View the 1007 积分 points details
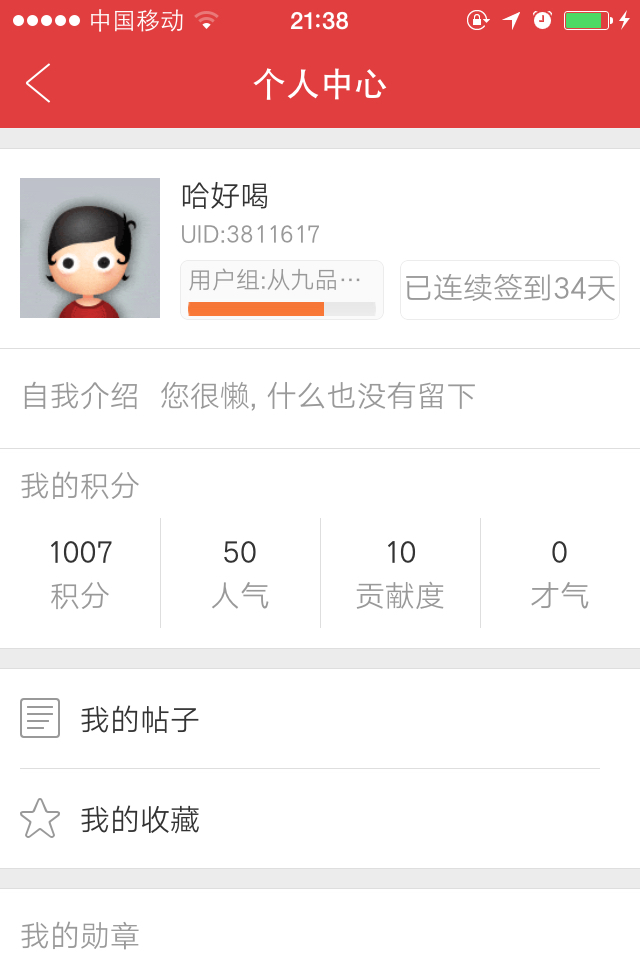This screenshot has height=960, width=640. click(x=80, y=573)
